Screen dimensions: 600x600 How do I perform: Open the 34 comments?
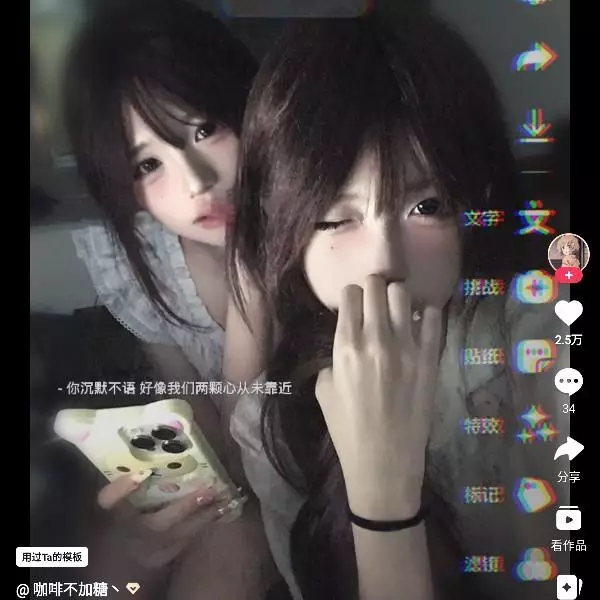pos(568,381)
